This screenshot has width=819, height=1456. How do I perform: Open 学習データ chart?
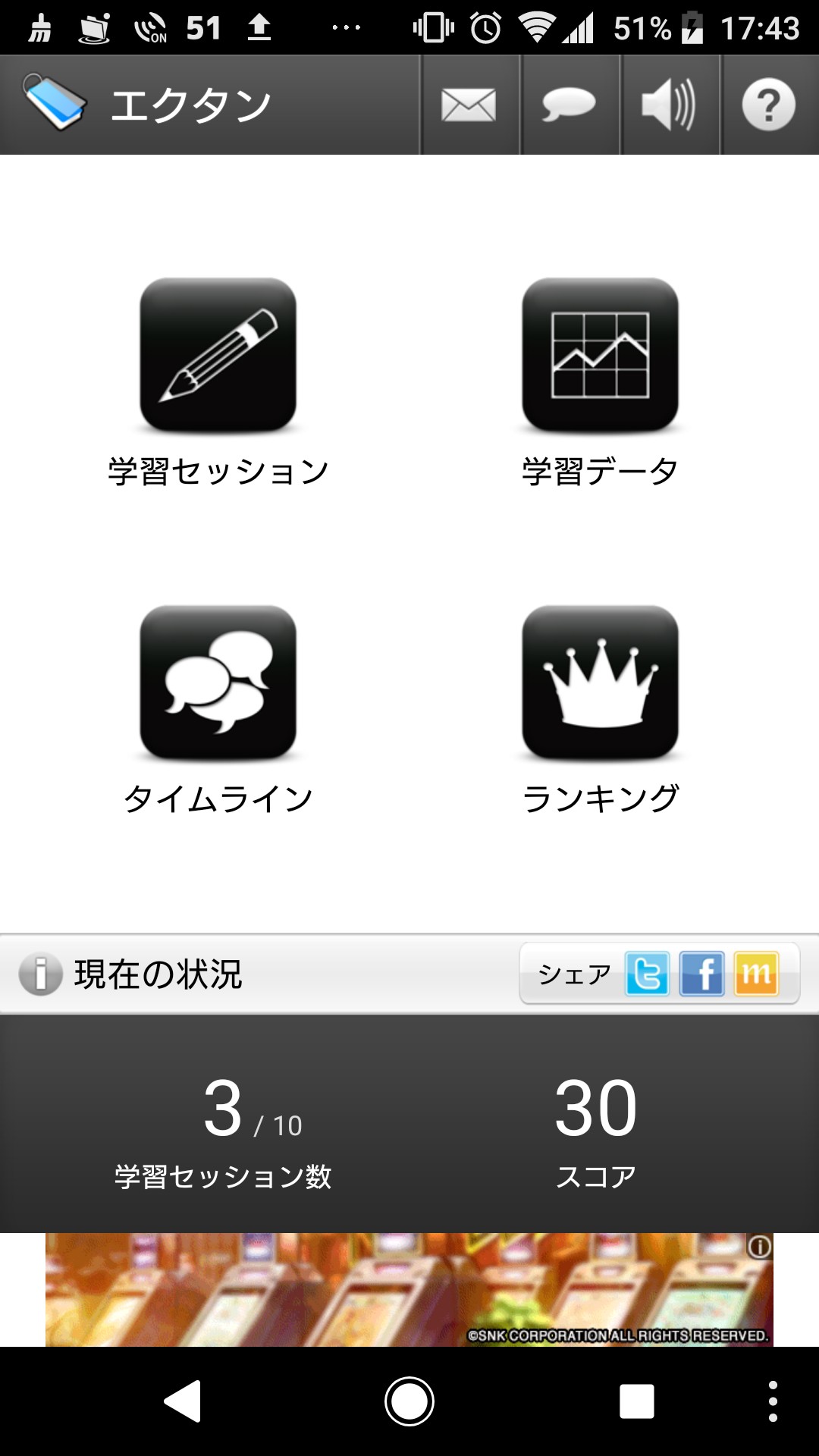(600, 356)
